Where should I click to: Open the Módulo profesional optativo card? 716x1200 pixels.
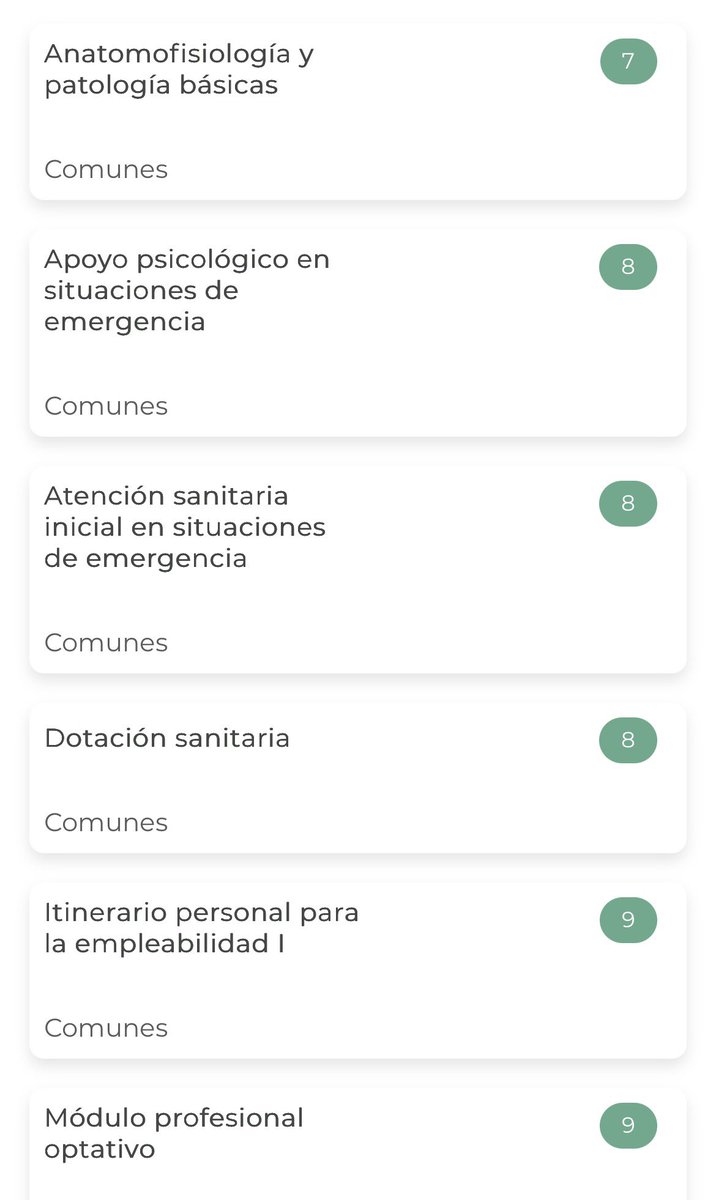[x=357, y=1142]
